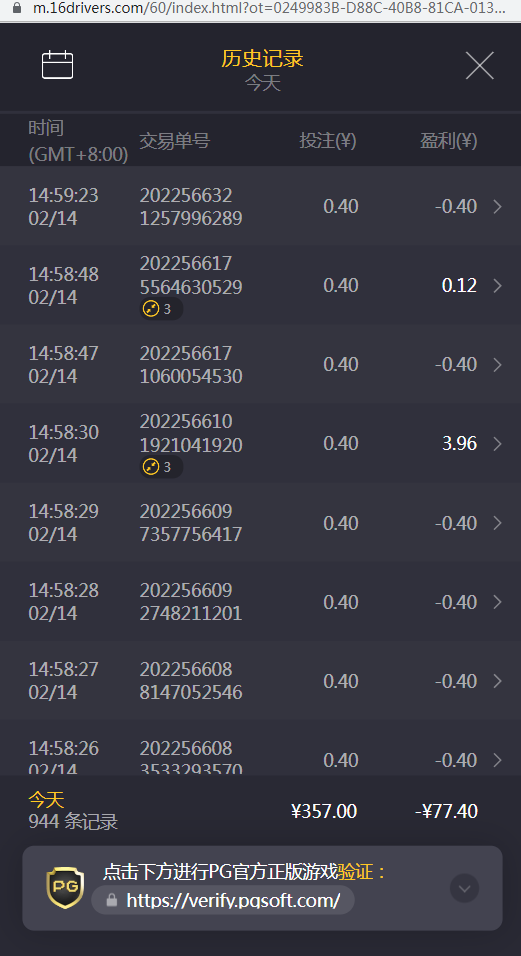Open the 14:58:28 transaction record
Viewport: 521px width, 956px height.
click(260, 602)
